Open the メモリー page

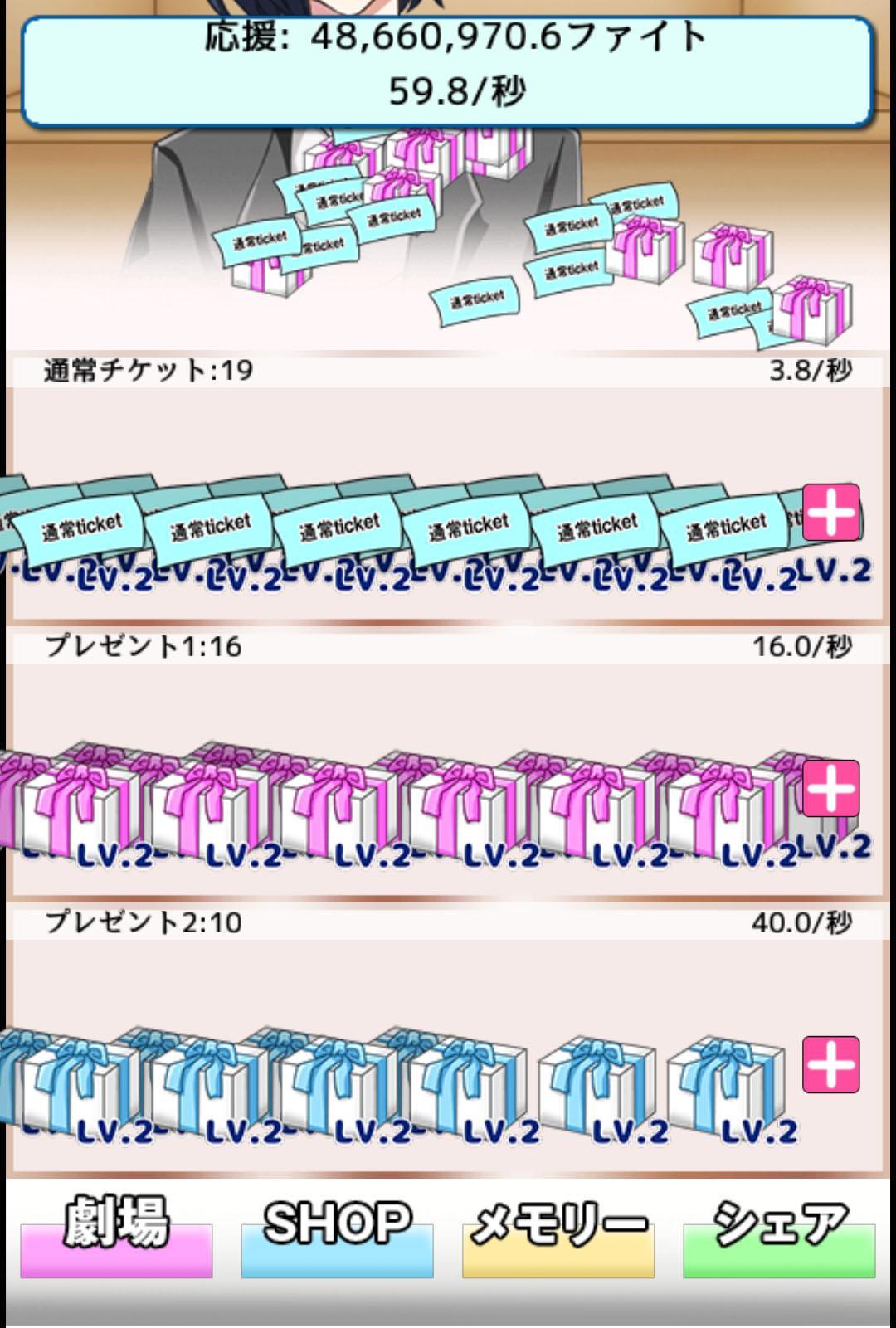[558, 1238]
